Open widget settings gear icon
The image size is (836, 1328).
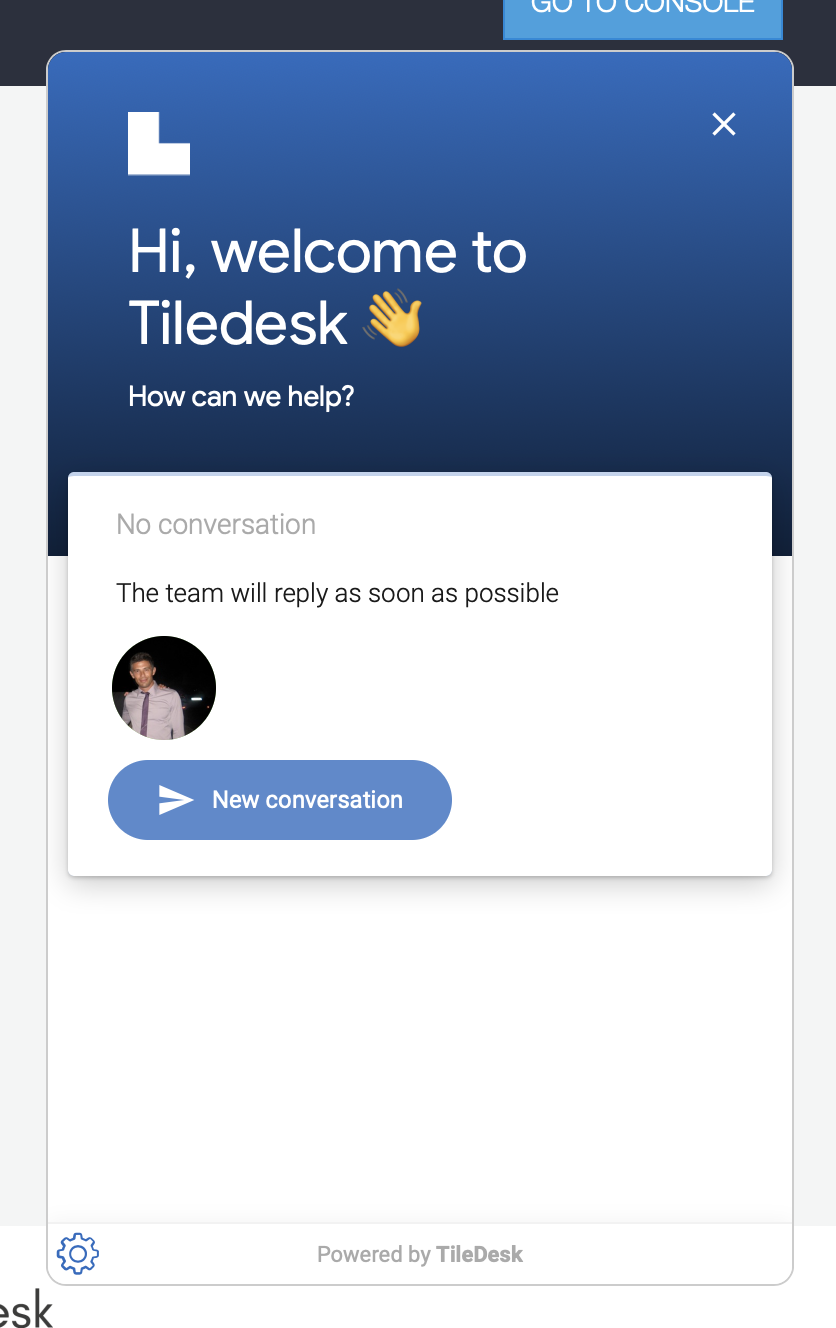point(78,1254)
